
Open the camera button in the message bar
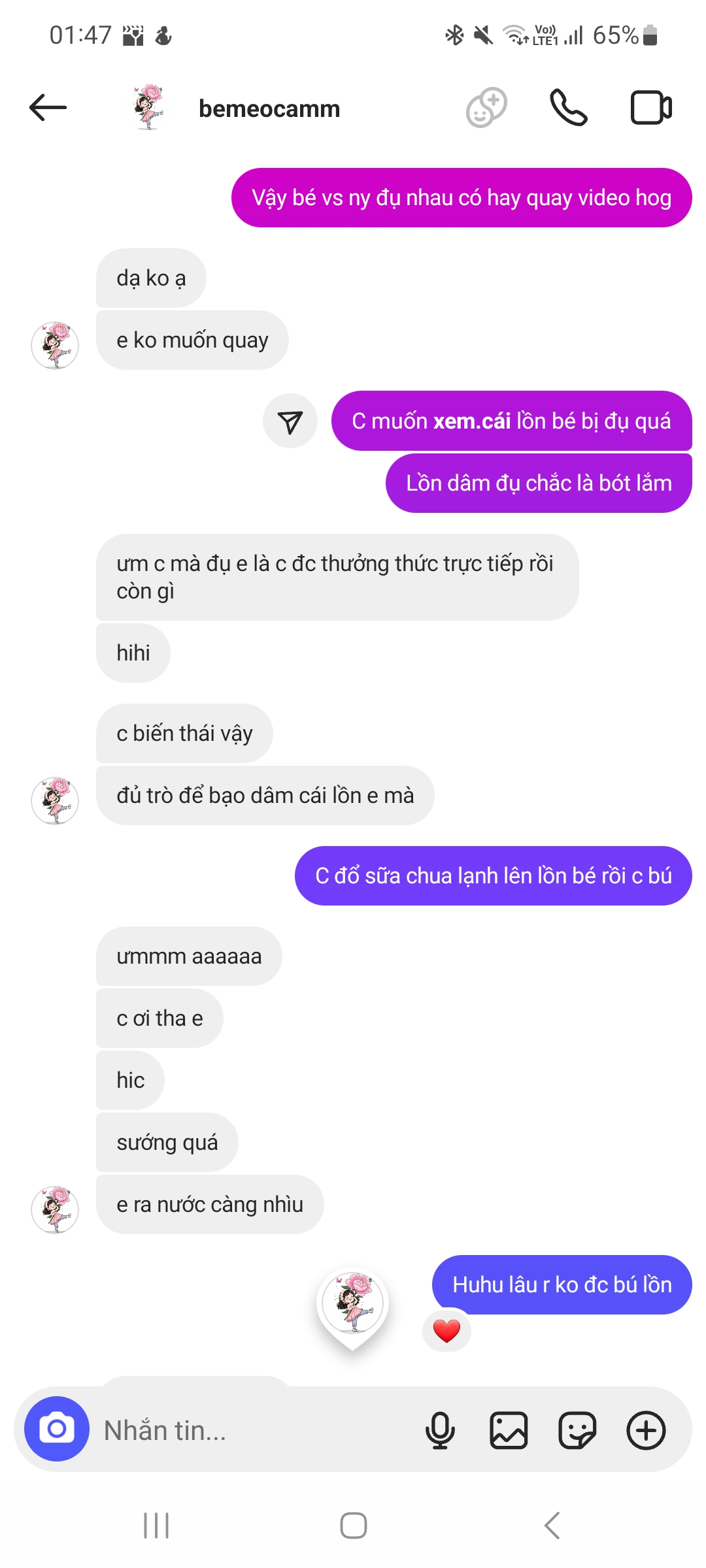(57, 1429)
